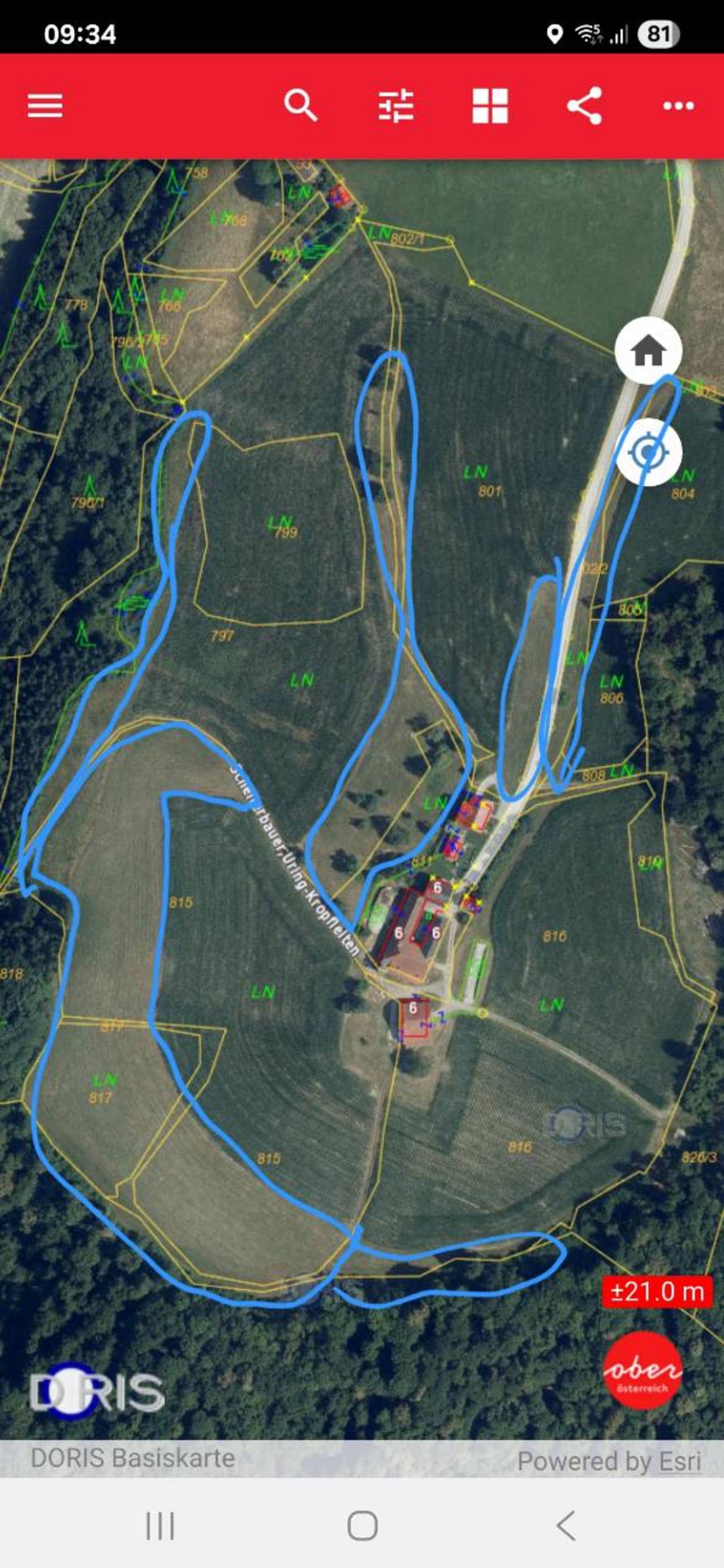
Task: Return map to home extent
Action: click(x=649, y=351)
